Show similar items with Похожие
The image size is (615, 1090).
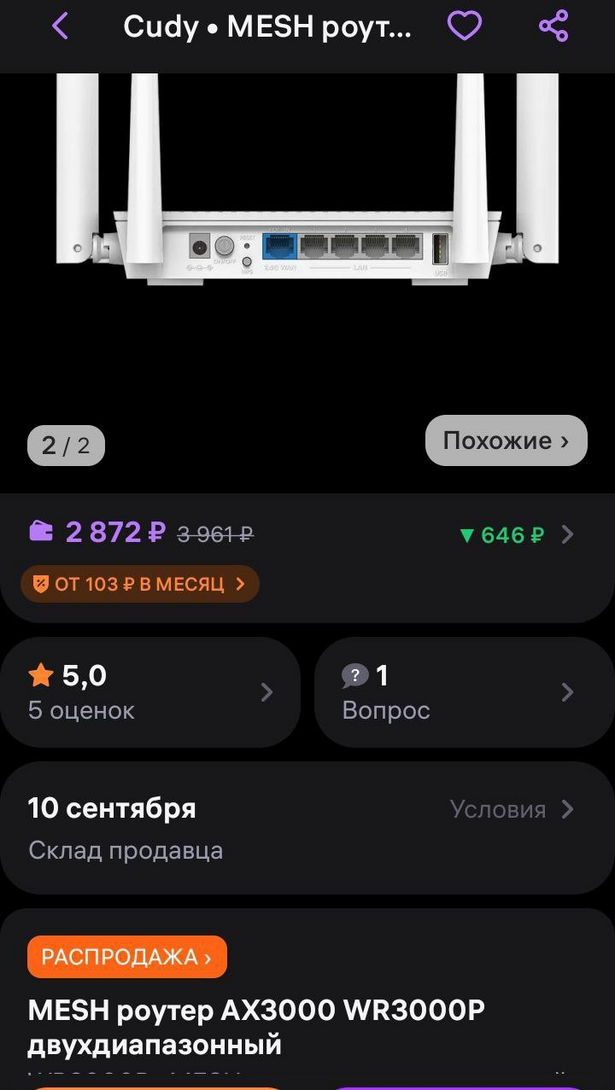coord(506,441)
